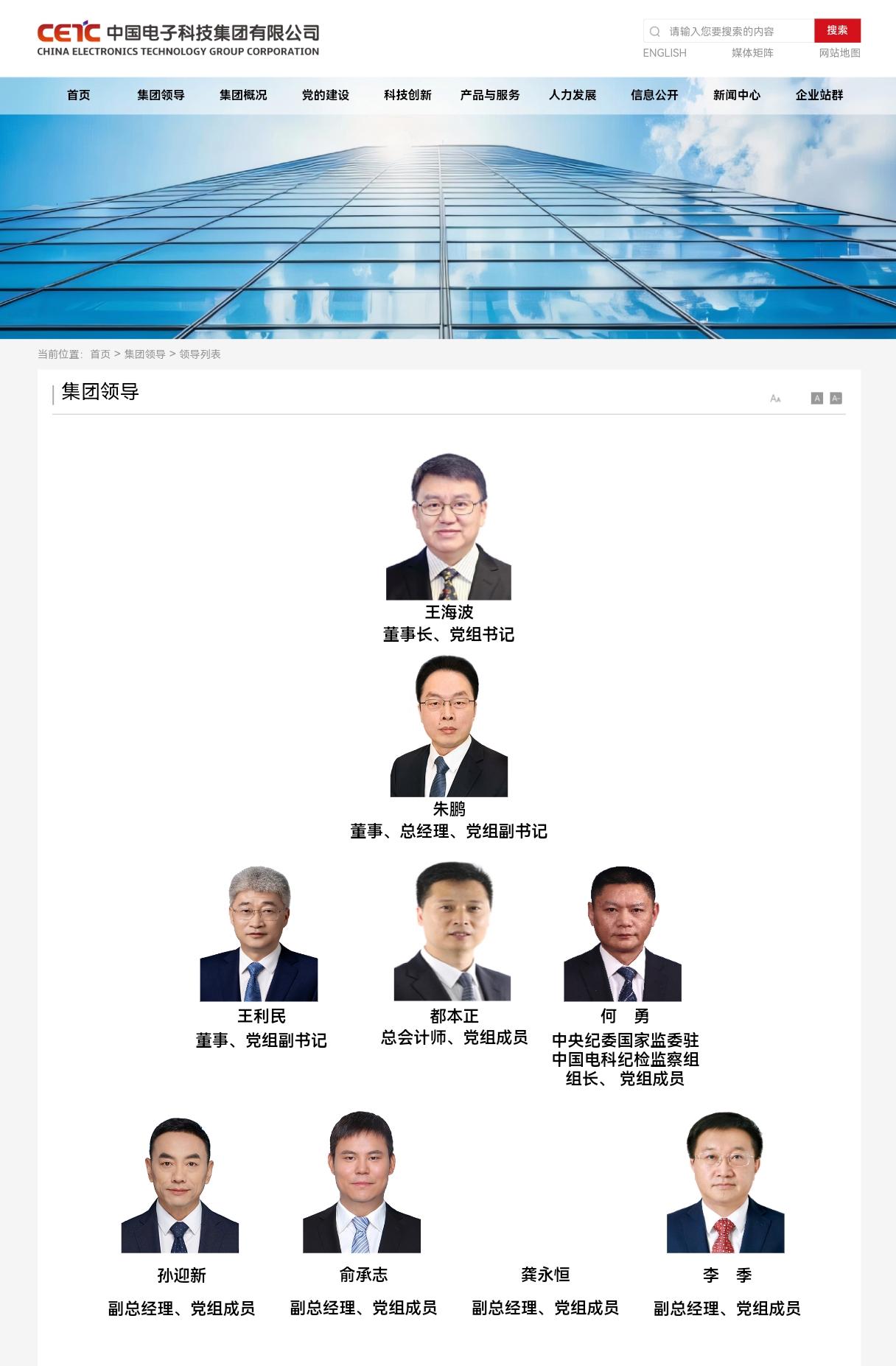896x1366 pixels.
Task: Switch site language via ENGLISH link
Action: (664, 53)
